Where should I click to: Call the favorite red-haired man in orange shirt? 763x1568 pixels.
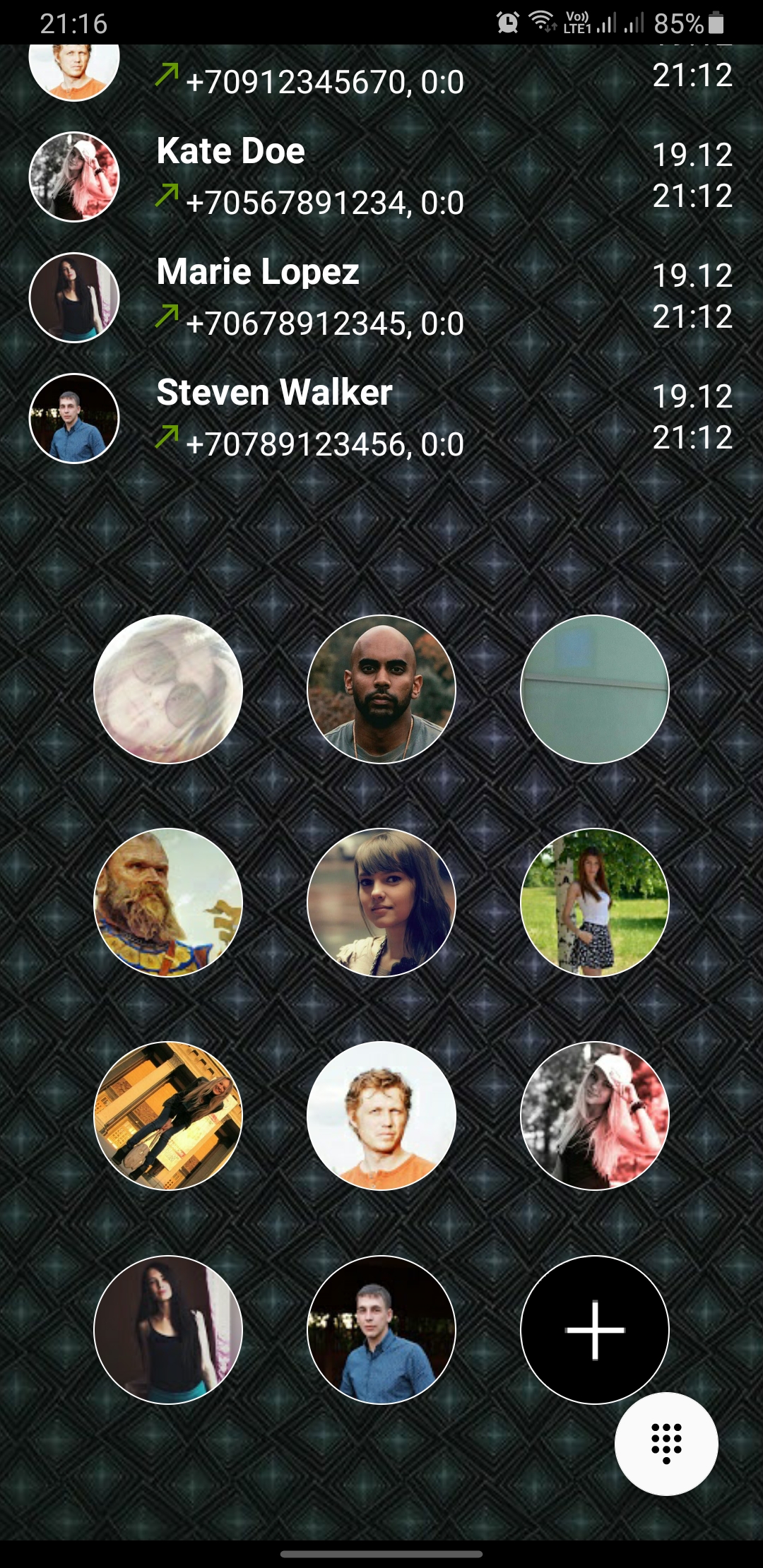point(381,1116)
